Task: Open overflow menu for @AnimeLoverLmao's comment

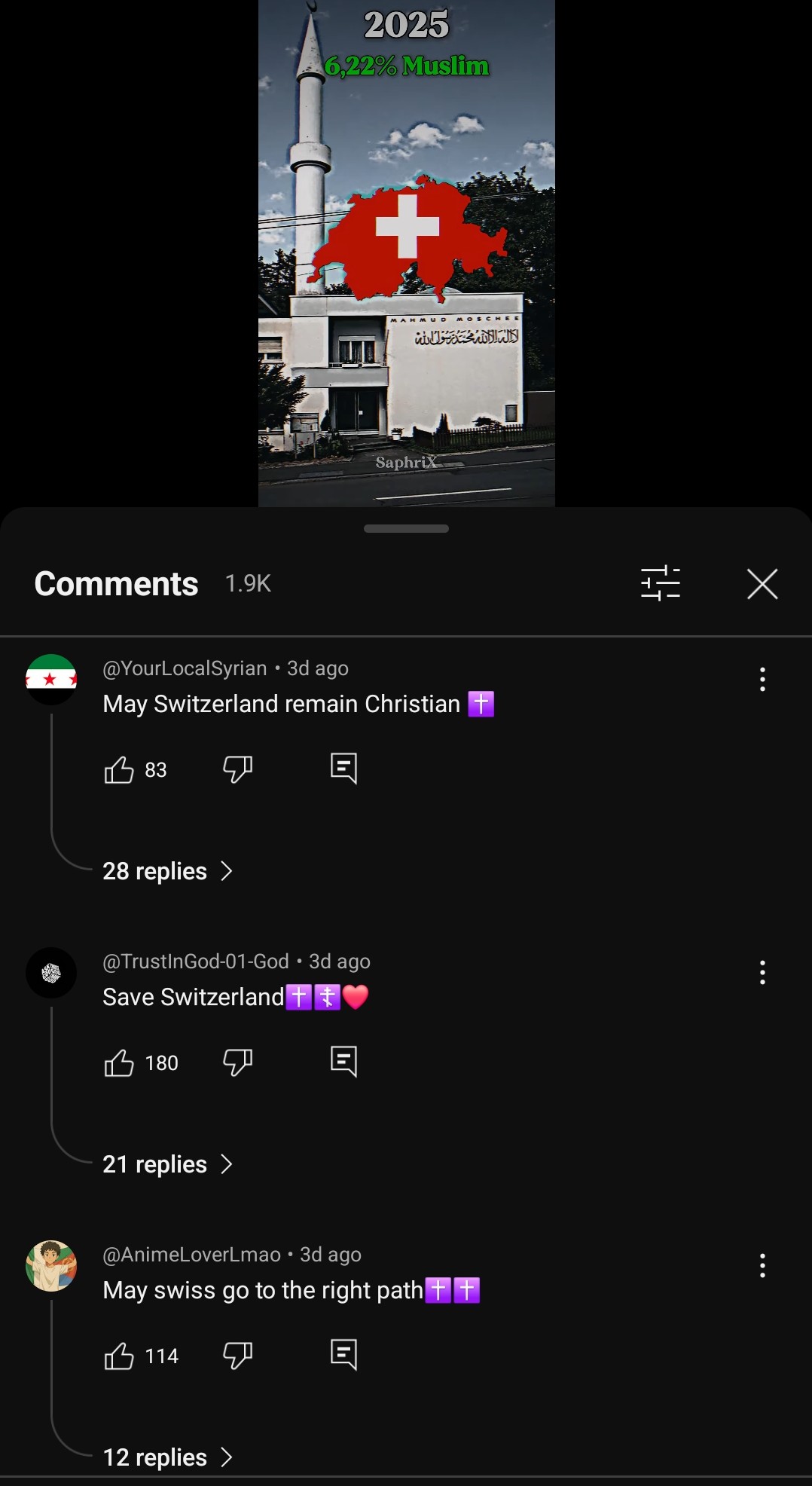Action: click(x=762, y=1265)
